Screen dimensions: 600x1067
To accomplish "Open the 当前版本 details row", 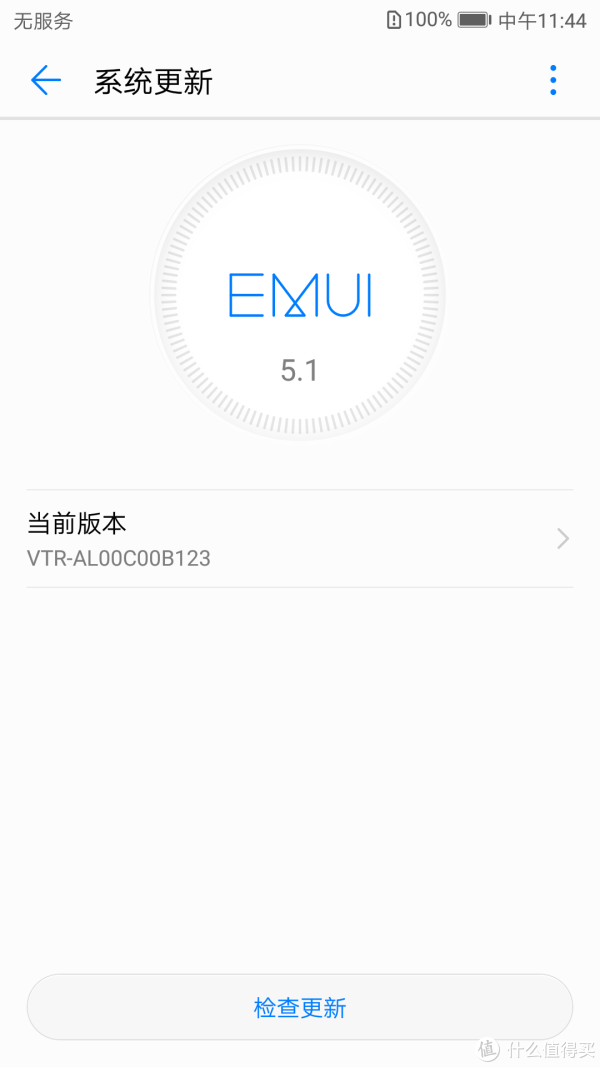I will pos(300,539).
